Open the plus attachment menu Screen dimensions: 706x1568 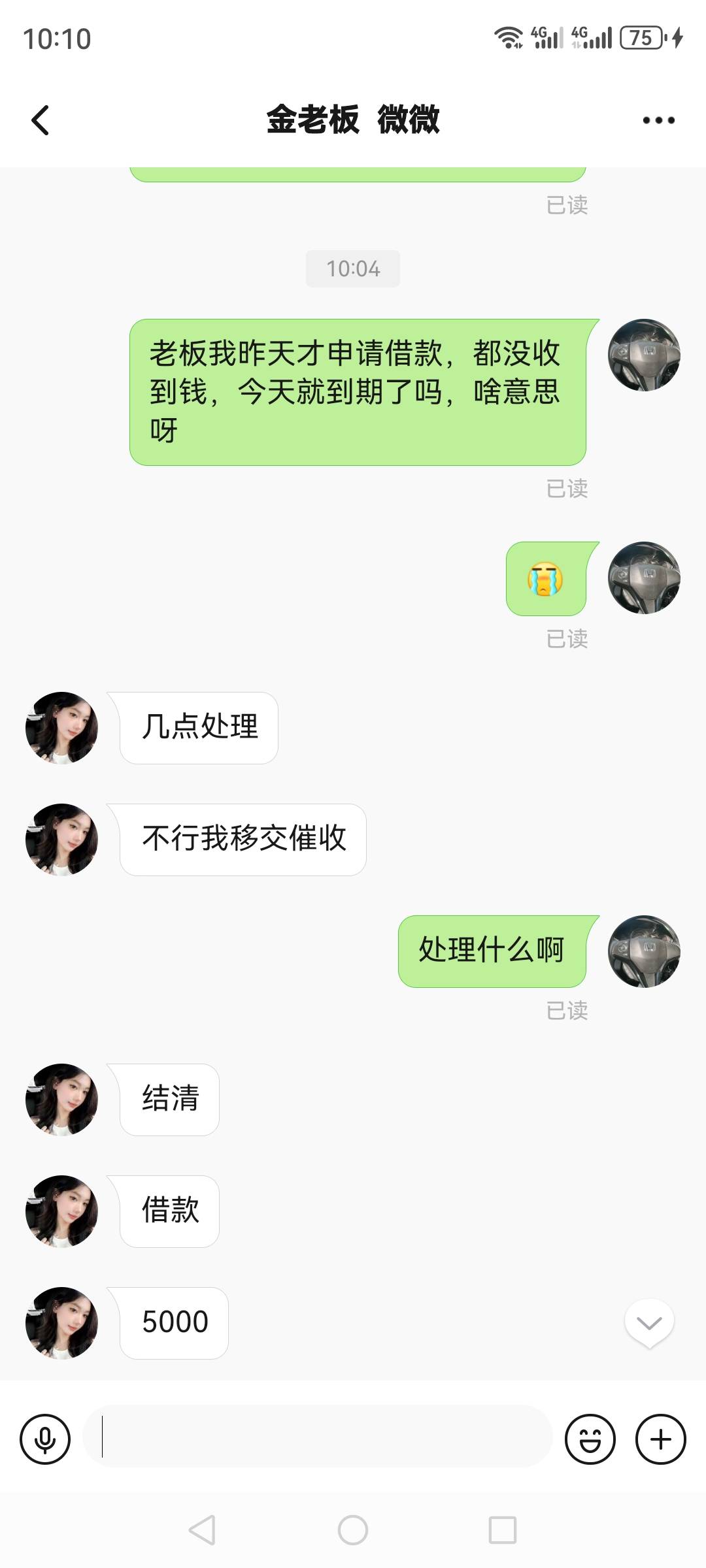(x=661, y=1439)
